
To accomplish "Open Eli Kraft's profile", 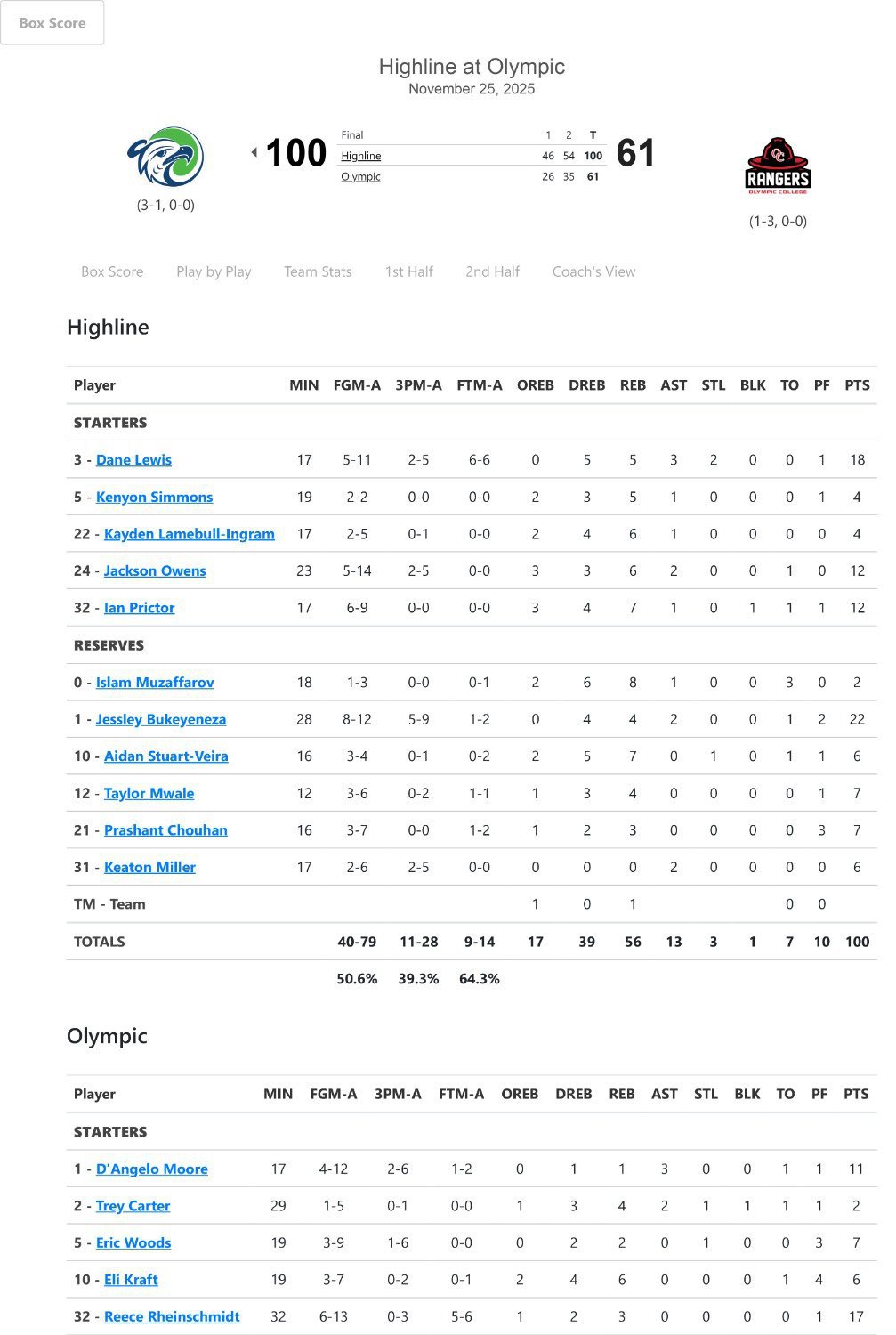I will [x=131, y=1280].
